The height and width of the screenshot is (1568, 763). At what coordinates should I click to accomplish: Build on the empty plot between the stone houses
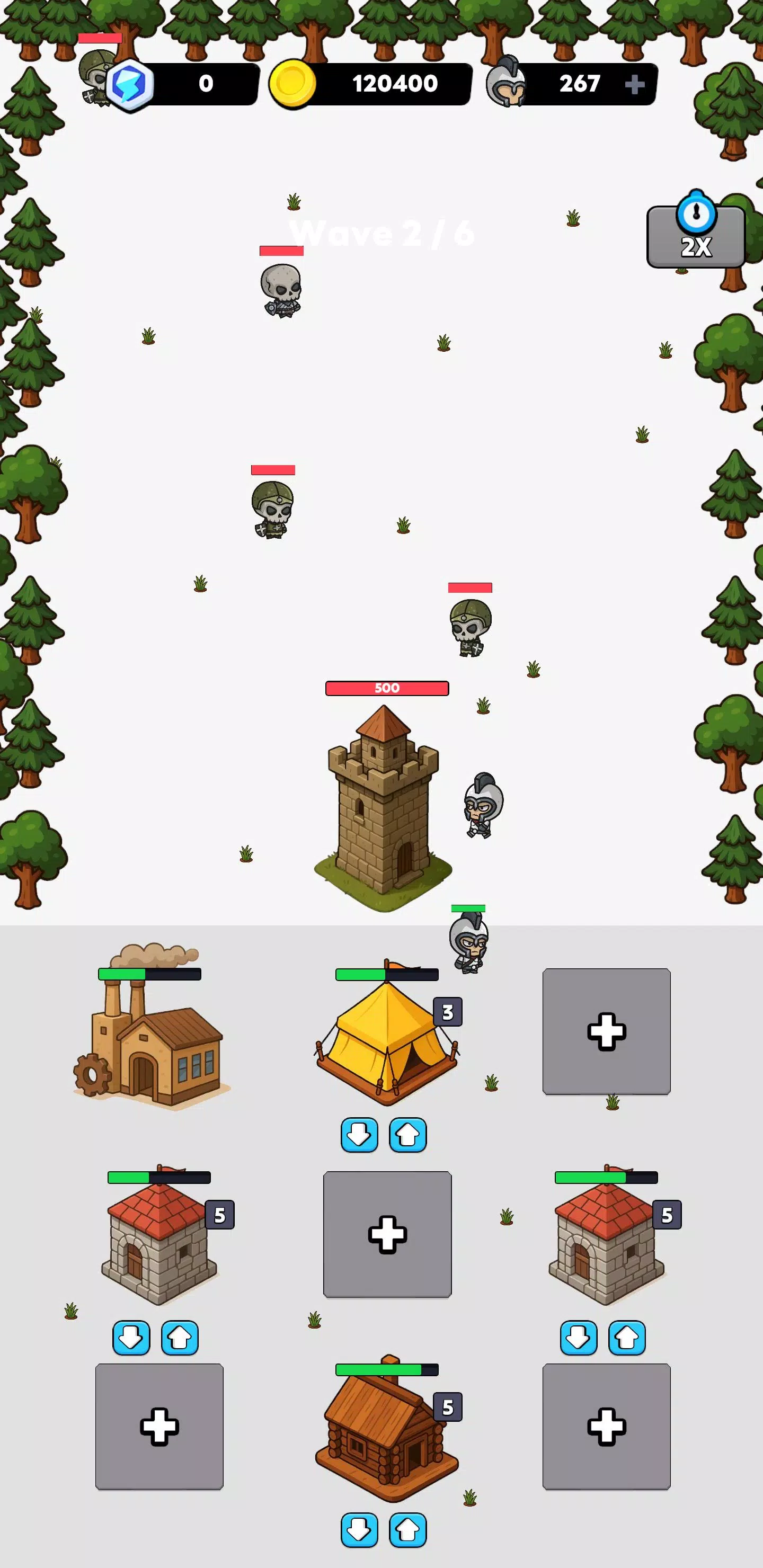(x=387, y=1234)
